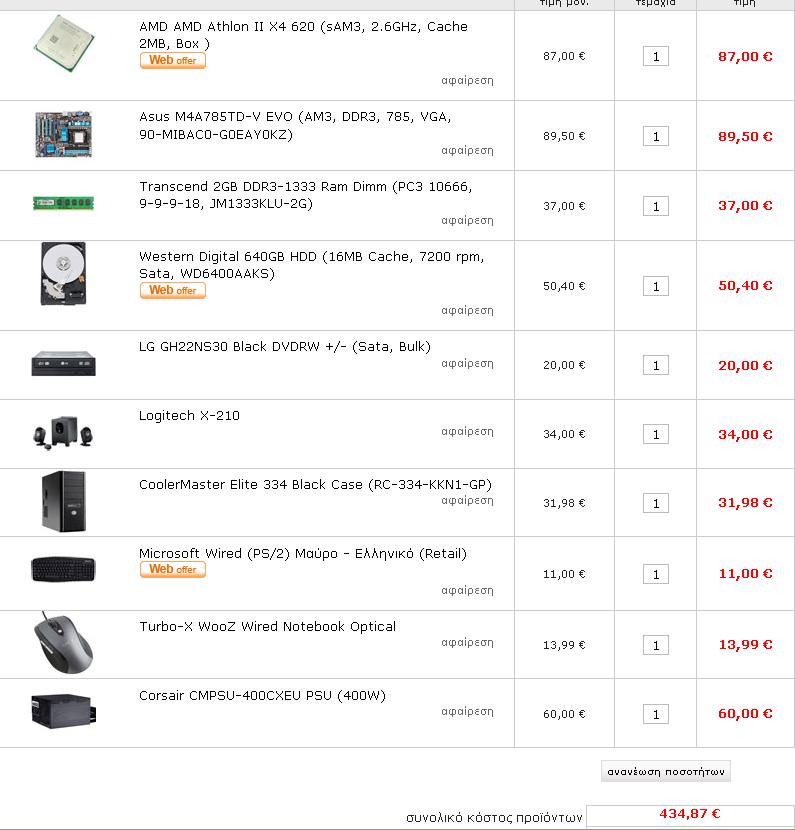Remove the Microsoft Wired keyboard item
Image resolution: width=795 pixels, height=830 pixels.
[x=467, y=591]
